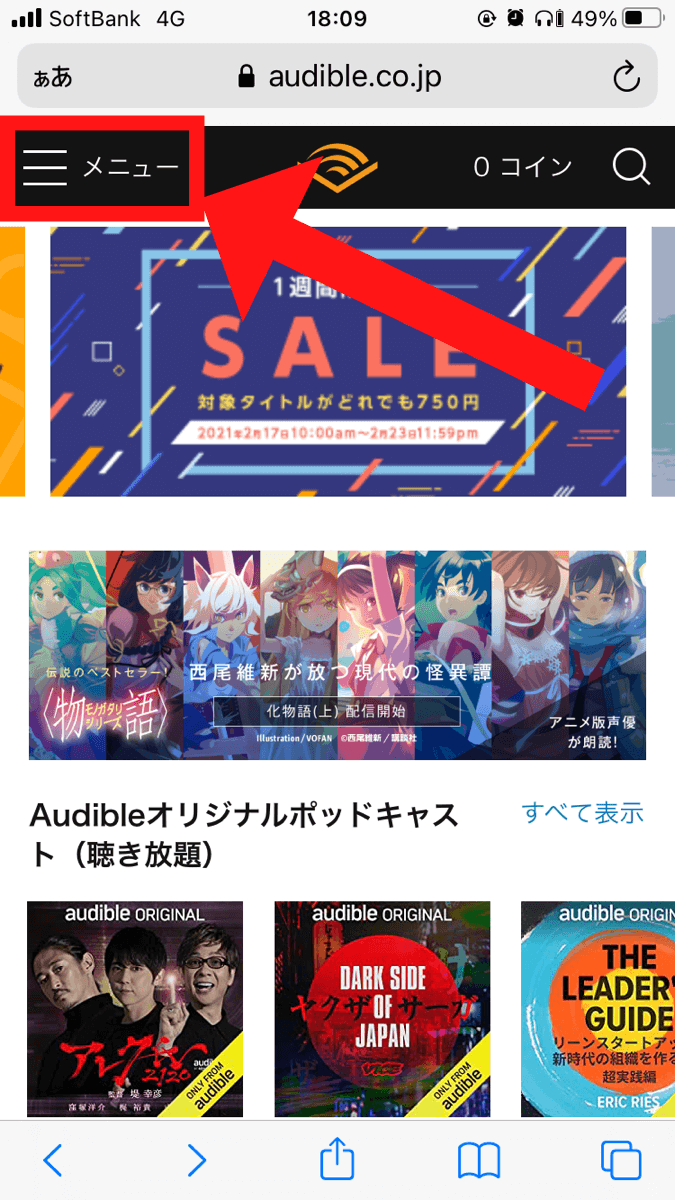
Task: Open the search magnifier icon
Action: [x=631, y=167]
